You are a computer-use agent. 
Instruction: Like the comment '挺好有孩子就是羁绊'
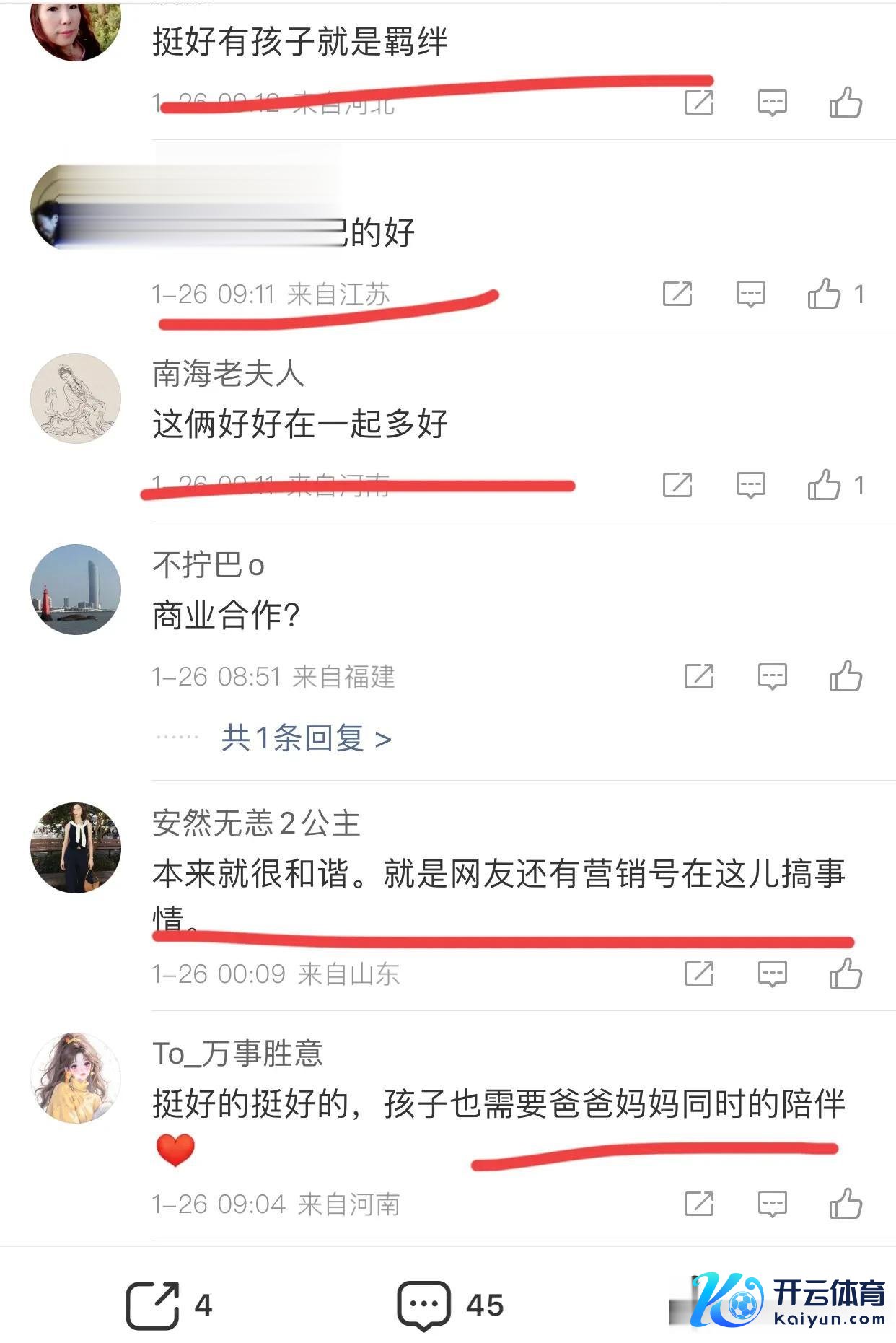846,102
